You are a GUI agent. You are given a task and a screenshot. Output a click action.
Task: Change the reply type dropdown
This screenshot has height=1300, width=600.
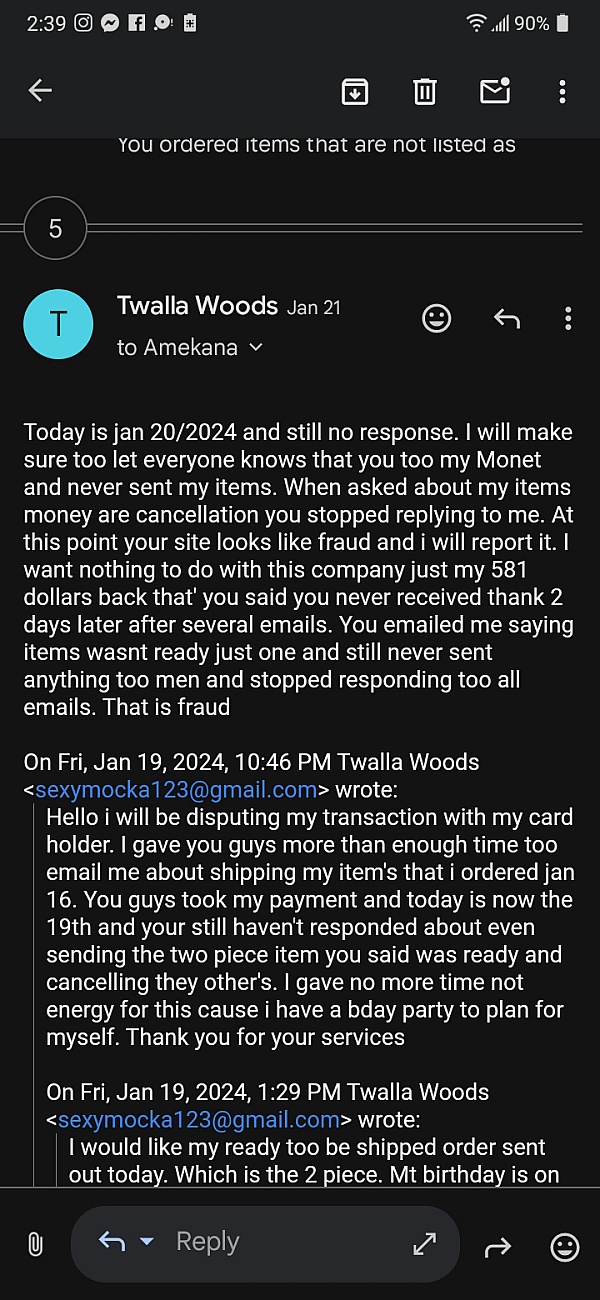(x=146, y=1242)
